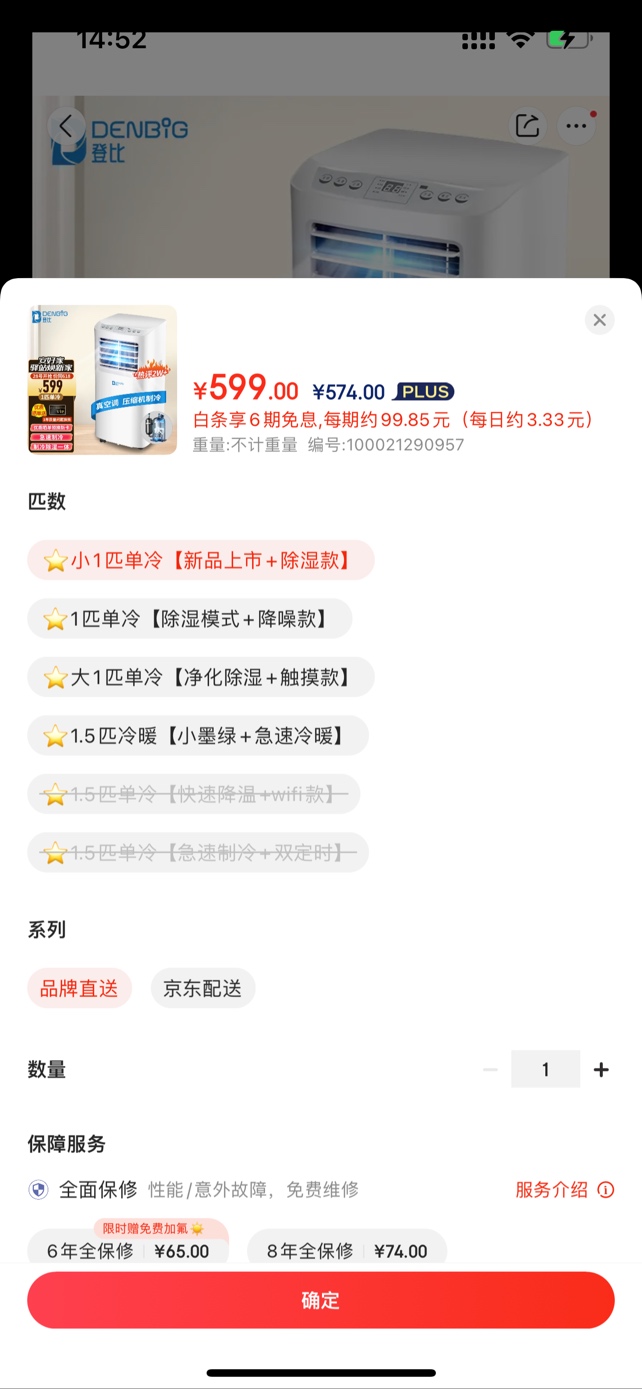The width and height of the screenshot is (642, 1389).
Task: Enlarge the product thumbnail image
Action: [102, 380]
